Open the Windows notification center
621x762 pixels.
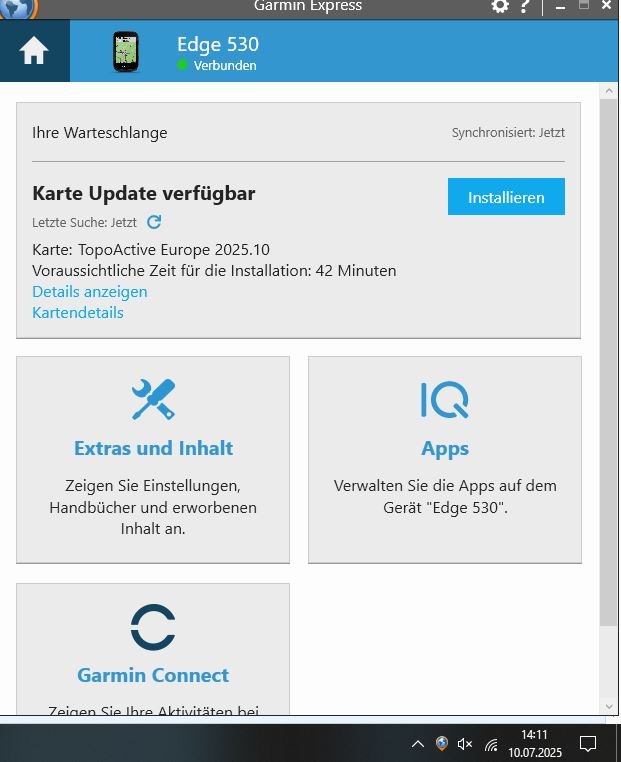click(x=588, y=744)
